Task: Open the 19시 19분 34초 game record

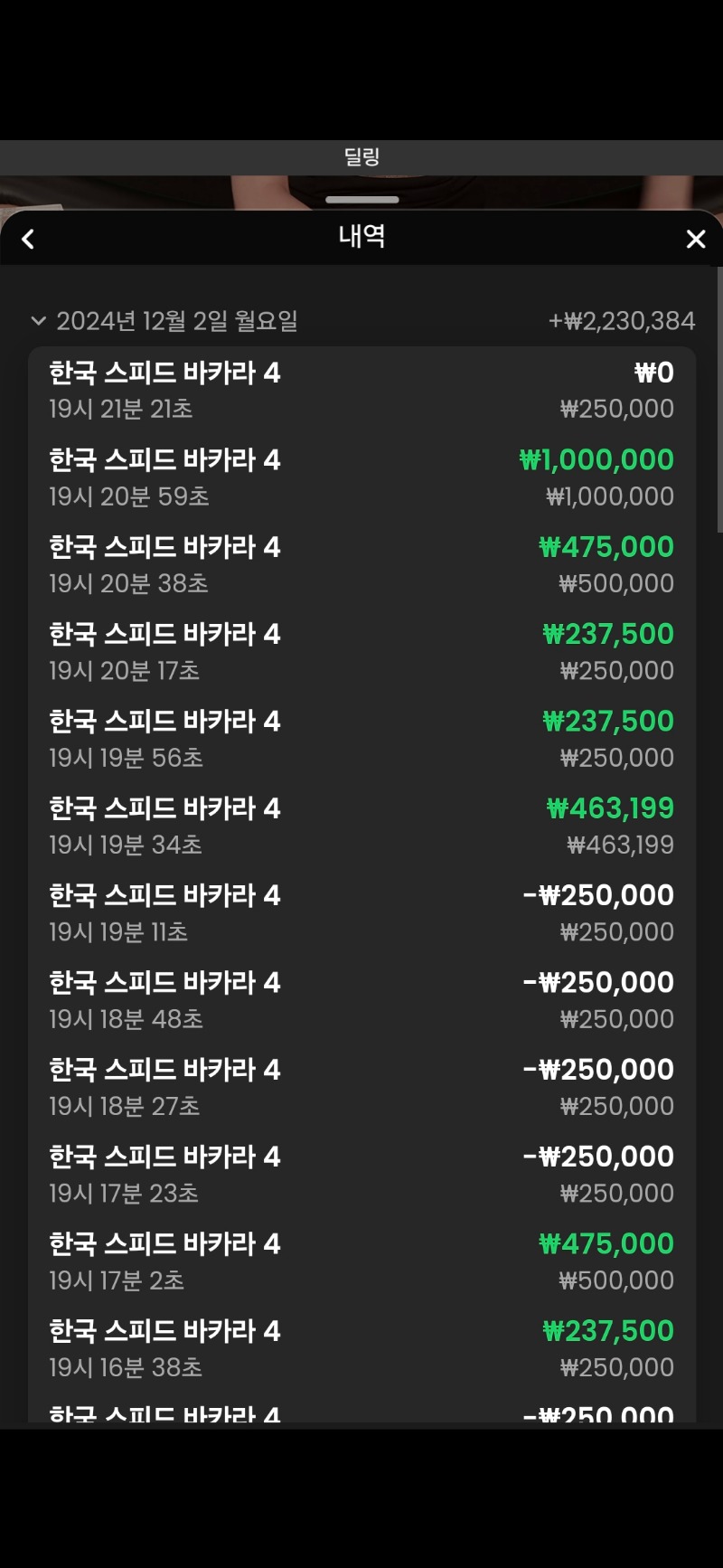Action: click(x=361, y=826)
